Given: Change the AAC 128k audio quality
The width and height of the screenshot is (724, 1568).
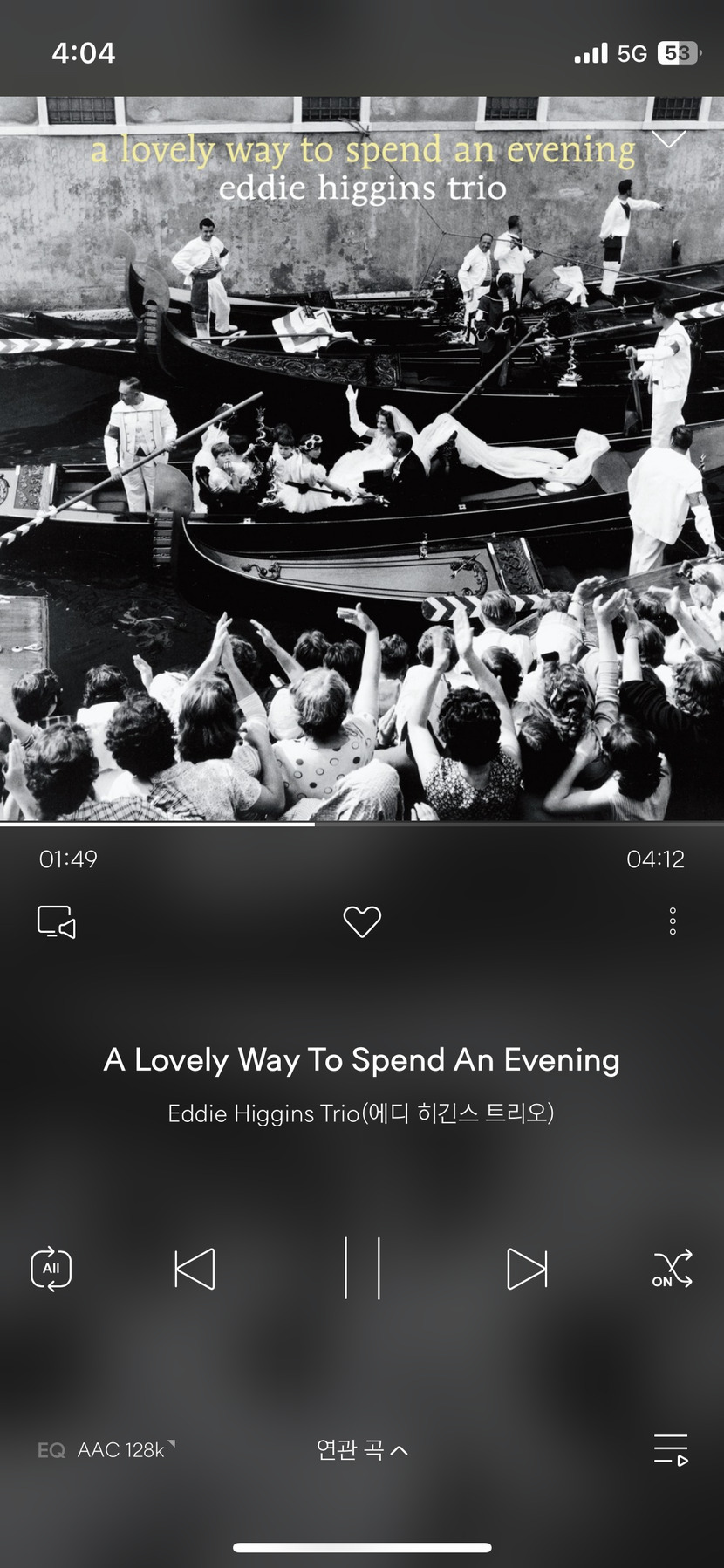Looking at the screenshot, I should coord(125,1450).
